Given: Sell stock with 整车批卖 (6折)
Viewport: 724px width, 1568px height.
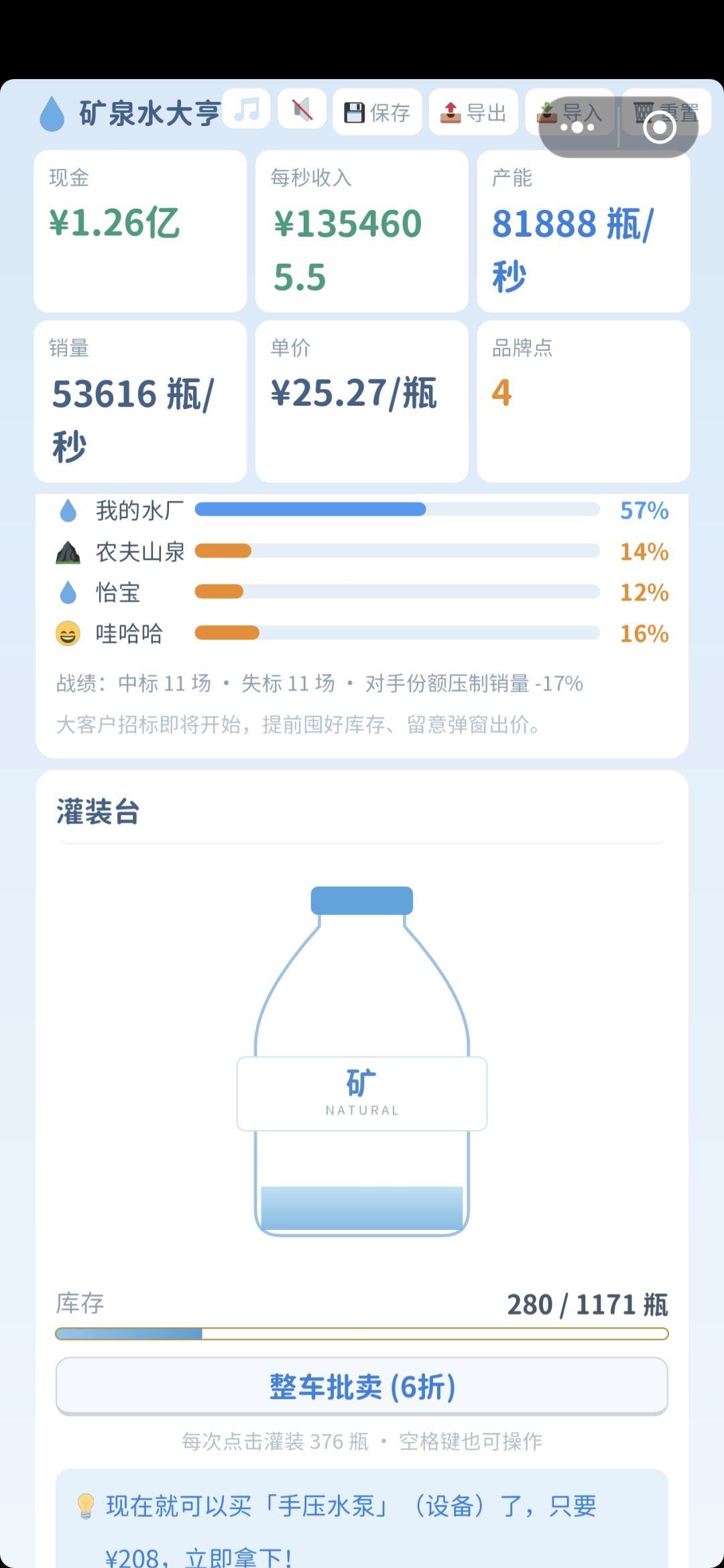Looking at the screenshot, I should [362, 1386].
